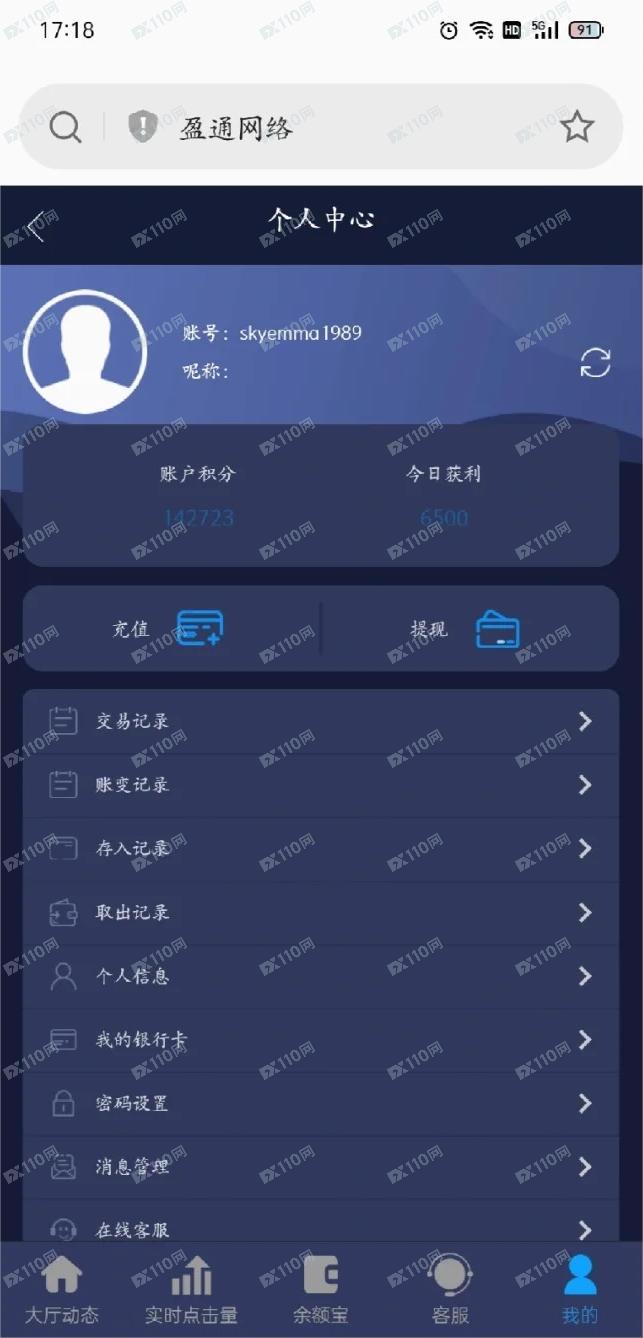The width and height of the screenshot is (643, 1338).
Task: Switch to 余额宝 tab
Action: [320, 1290]
